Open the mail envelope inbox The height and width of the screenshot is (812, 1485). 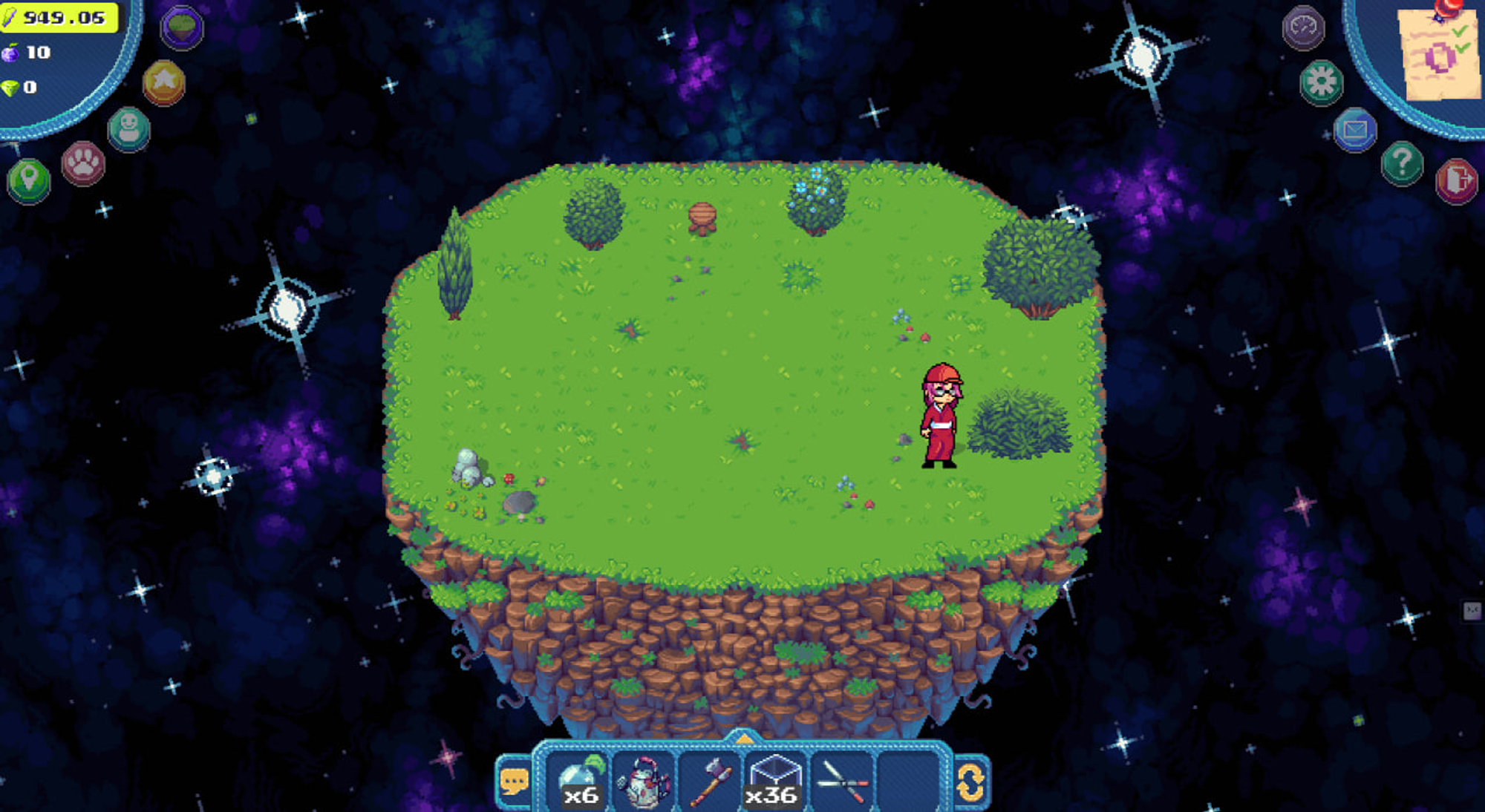[x=1355, y=131]
